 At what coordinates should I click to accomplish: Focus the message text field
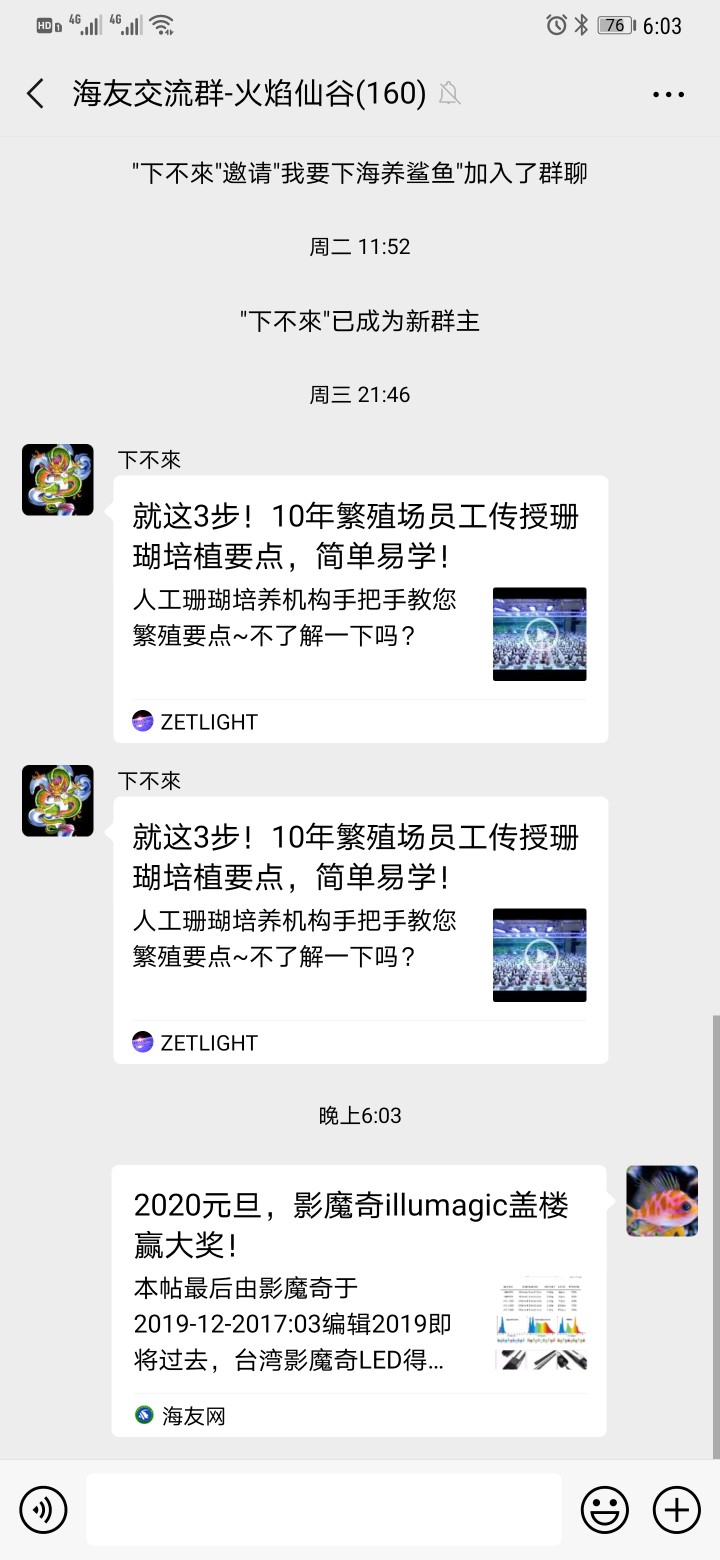click(x=323, y=1509)
